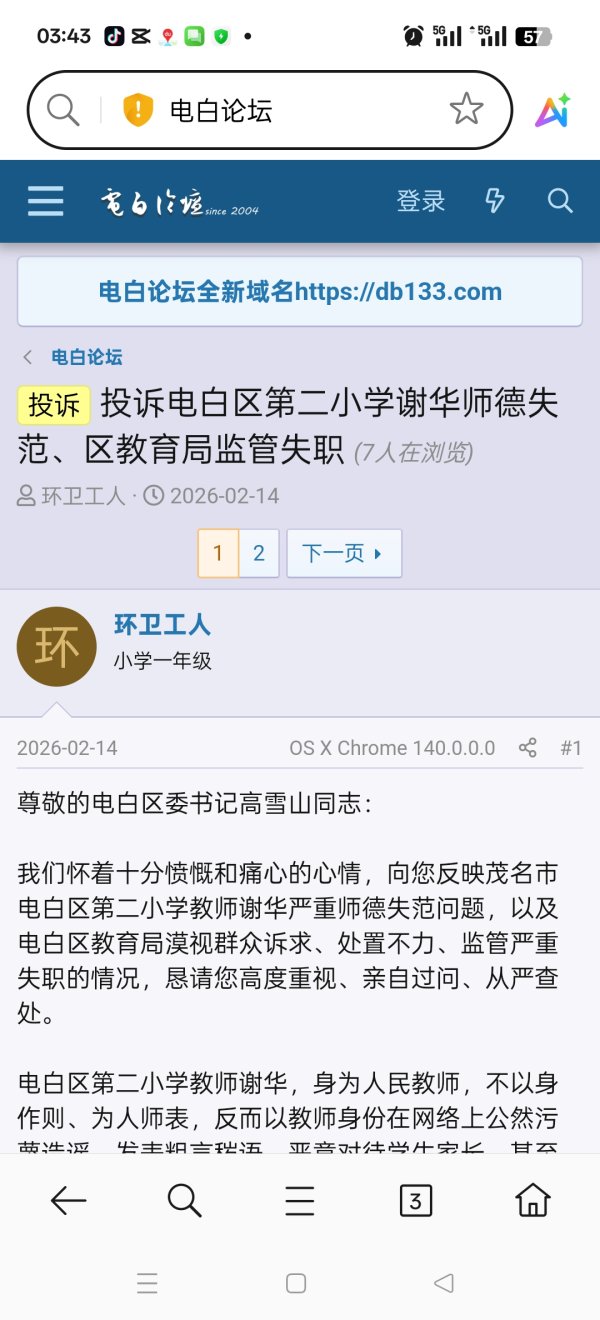Tap 下一页 to go to next page
This screenshot has height=1320, width=600.
(x=343, y=553)
